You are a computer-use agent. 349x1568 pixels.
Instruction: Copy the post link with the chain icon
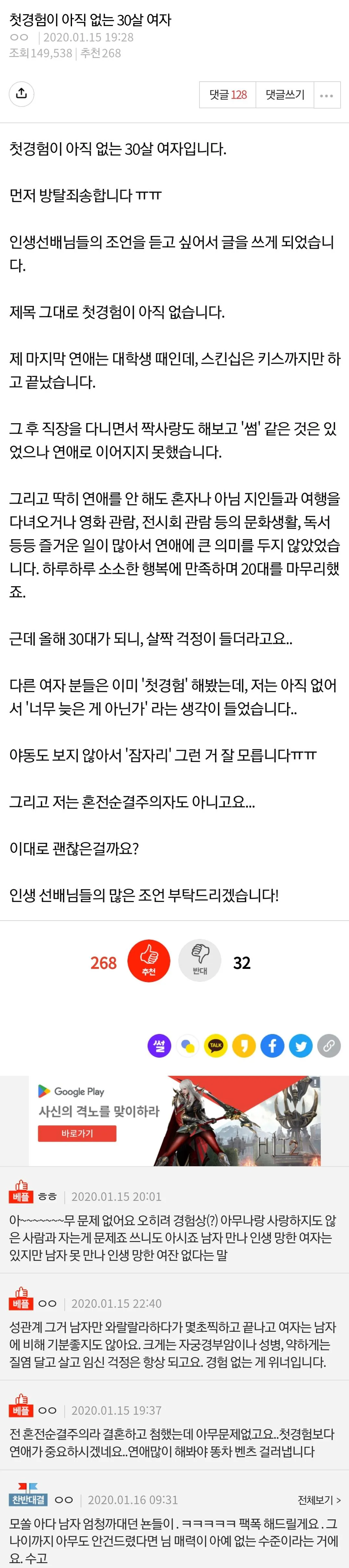[329, 1046]
